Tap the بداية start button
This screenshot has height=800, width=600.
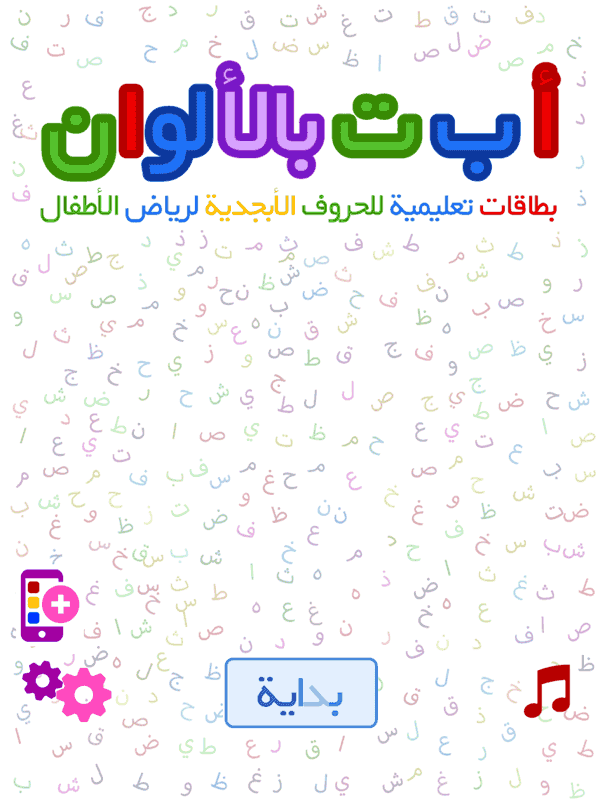tap(300, 692)
